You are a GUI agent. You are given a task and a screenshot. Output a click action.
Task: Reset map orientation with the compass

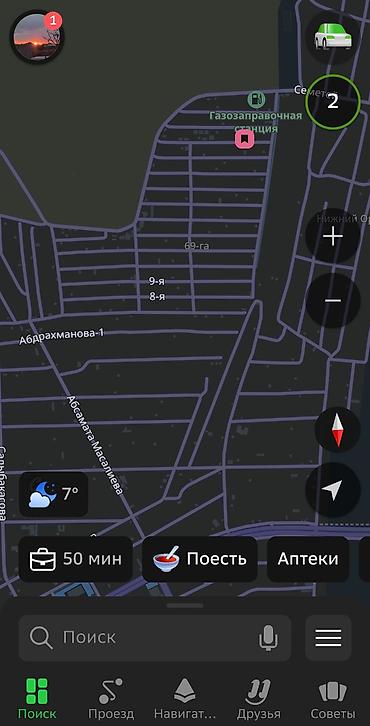point(338,430)
